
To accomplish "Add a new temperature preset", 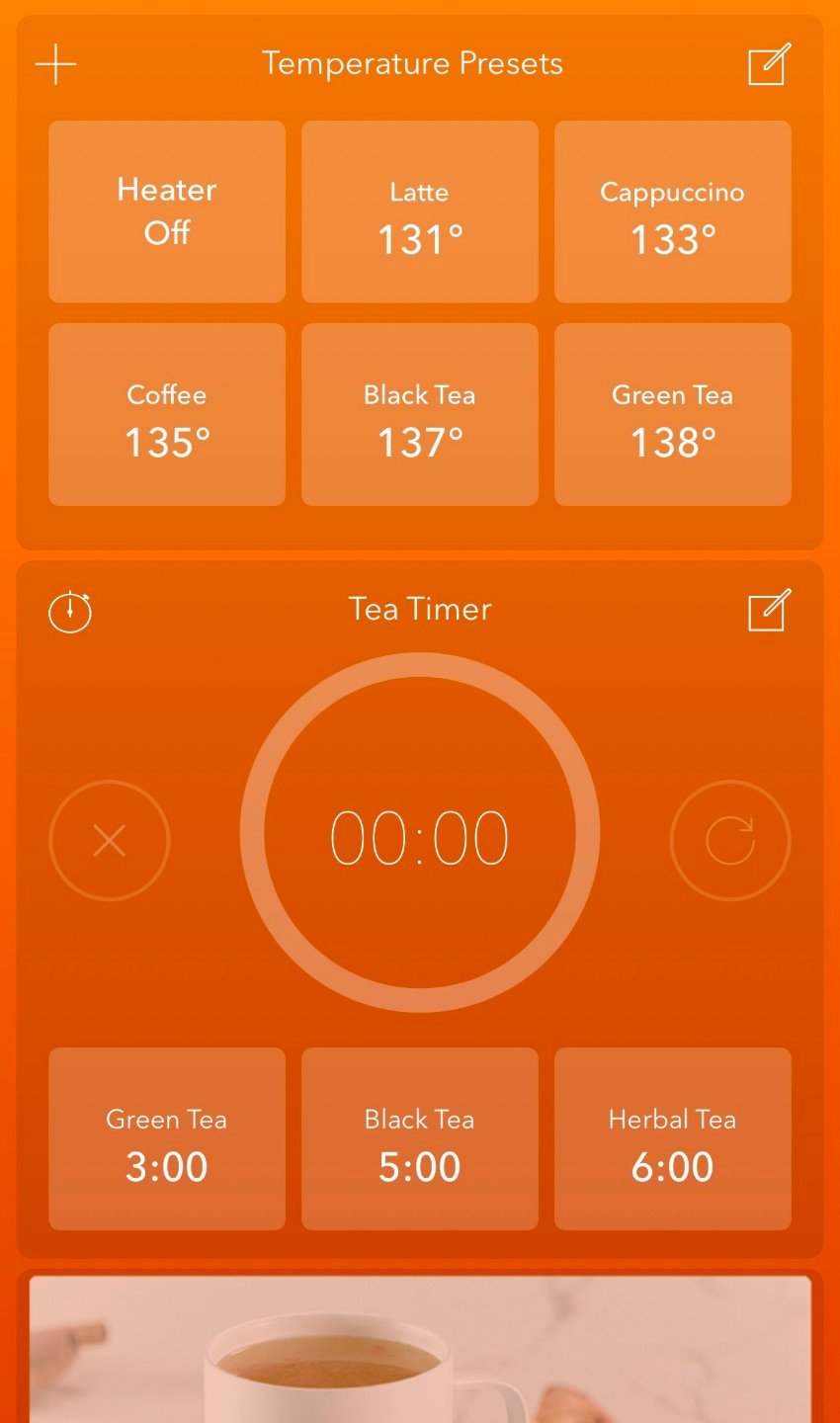I will click(x=56, y=65).
